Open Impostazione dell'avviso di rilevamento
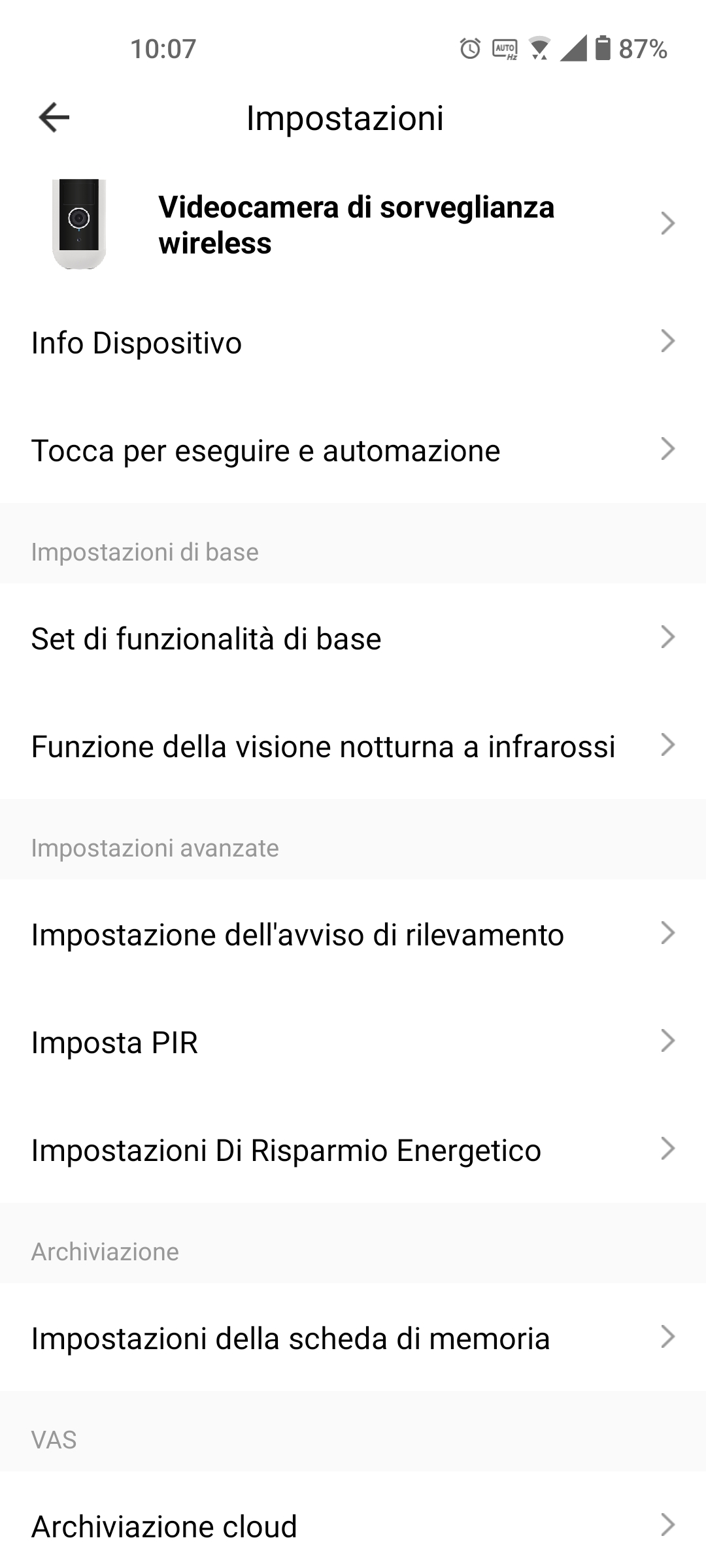 tap(353, 934)
